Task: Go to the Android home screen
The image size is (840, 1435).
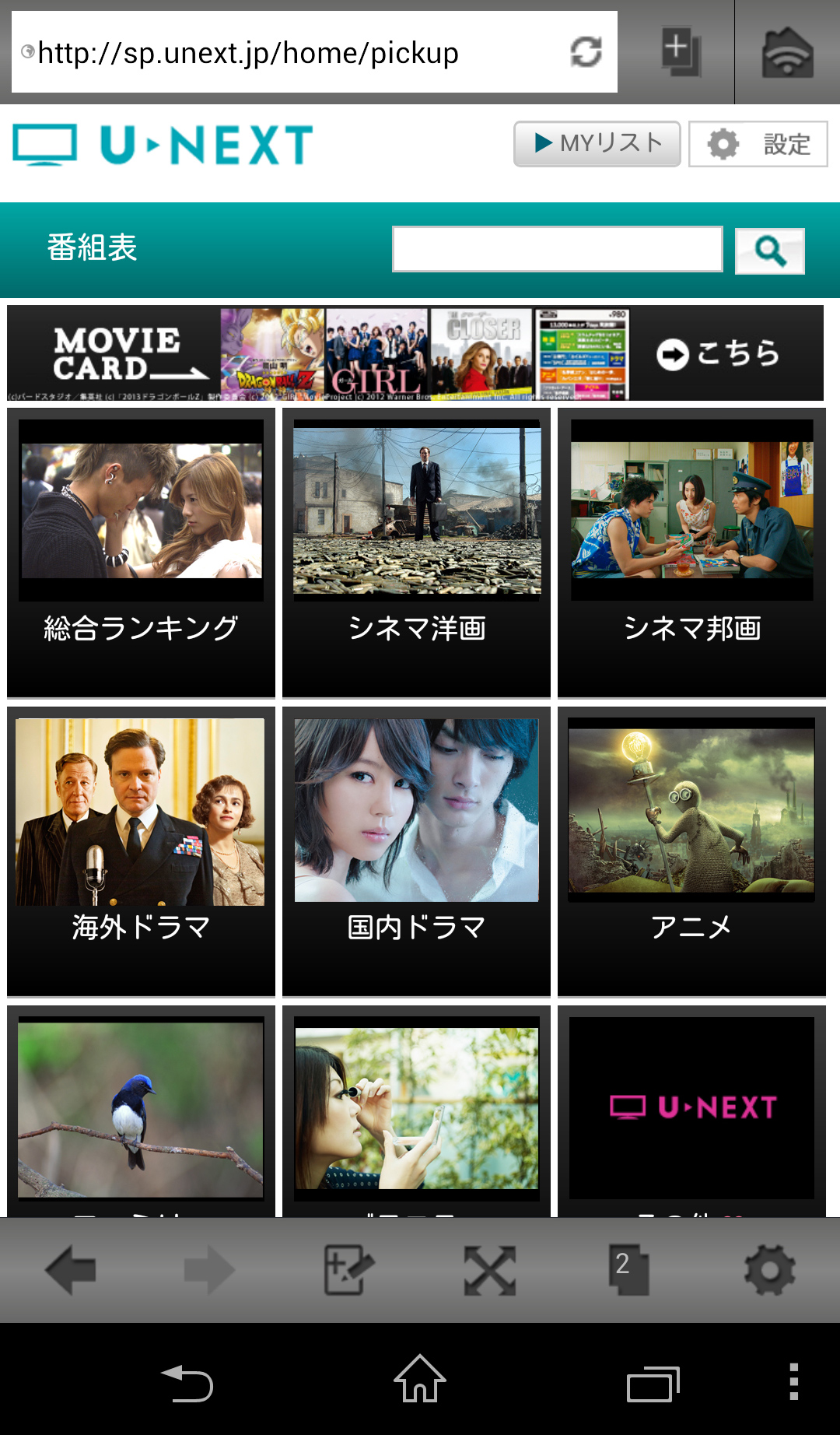Action: 420,1381
